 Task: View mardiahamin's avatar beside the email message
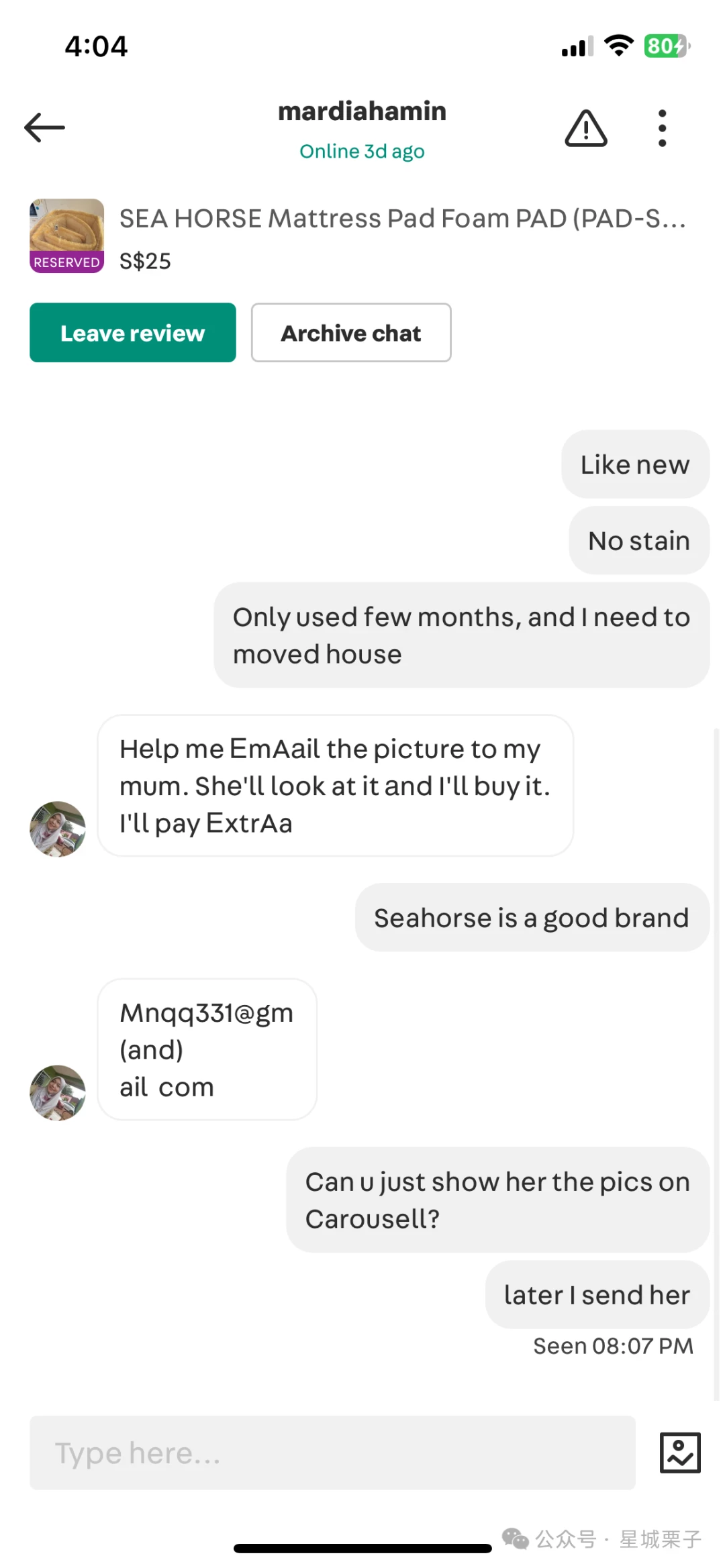(58, 1092)
